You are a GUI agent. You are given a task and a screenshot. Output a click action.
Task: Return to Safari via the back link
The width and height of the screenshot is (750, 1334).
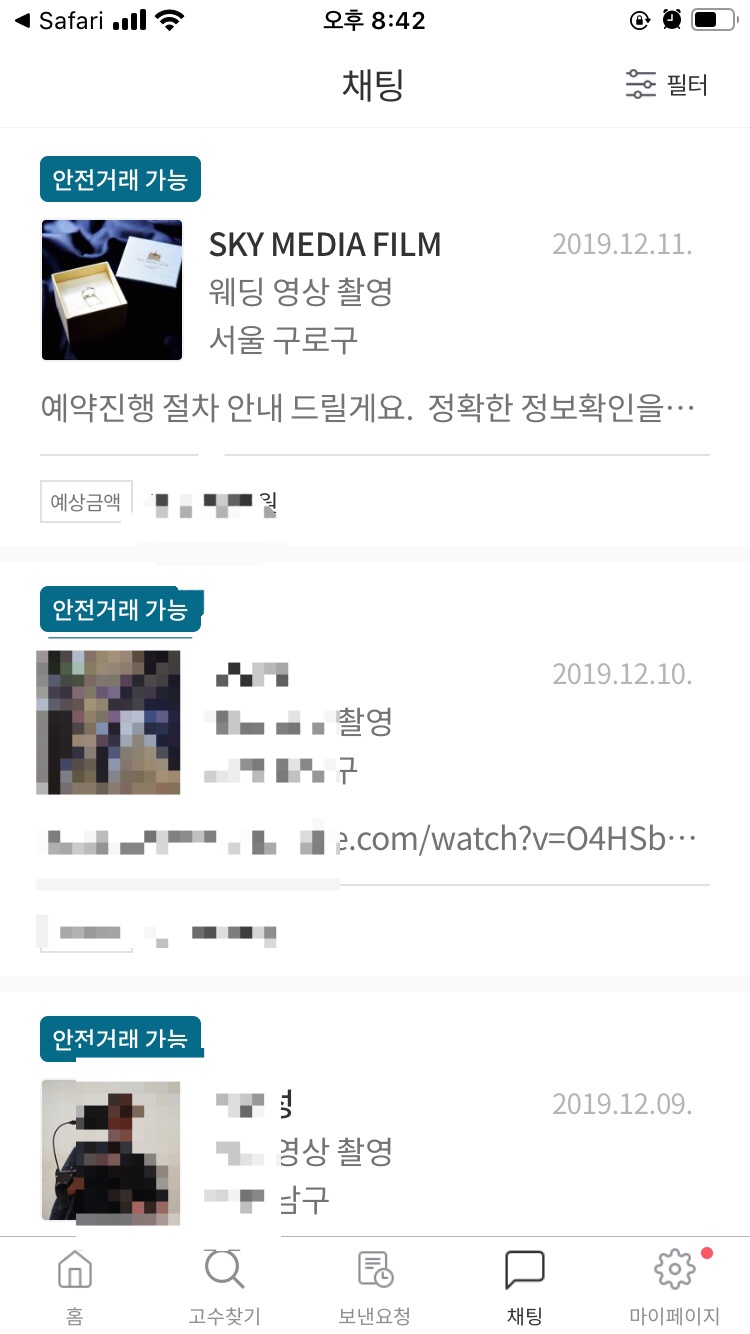click(58, 20)
